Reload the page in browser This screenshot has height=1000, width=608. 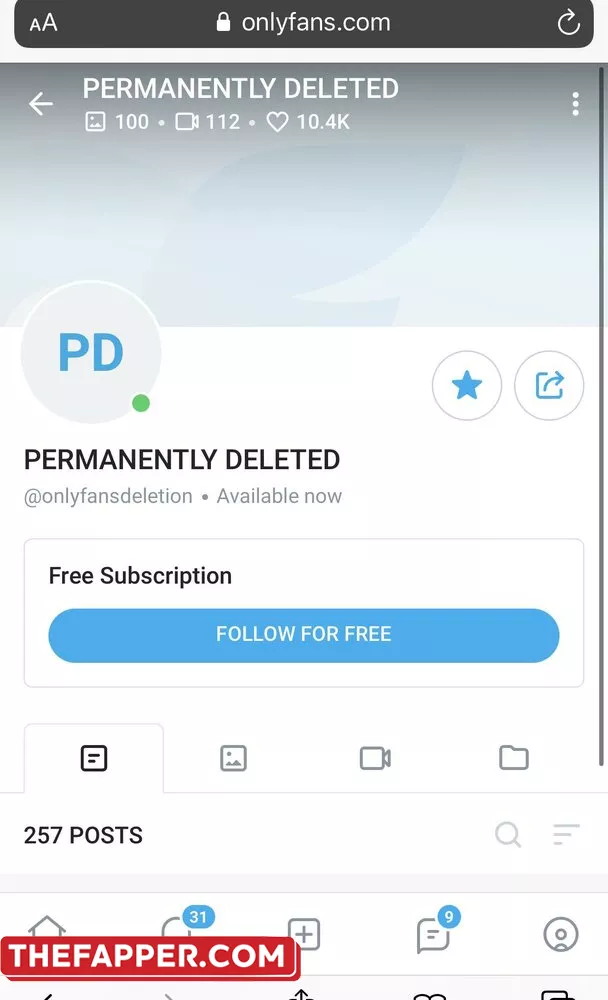(x=568, y=24)
